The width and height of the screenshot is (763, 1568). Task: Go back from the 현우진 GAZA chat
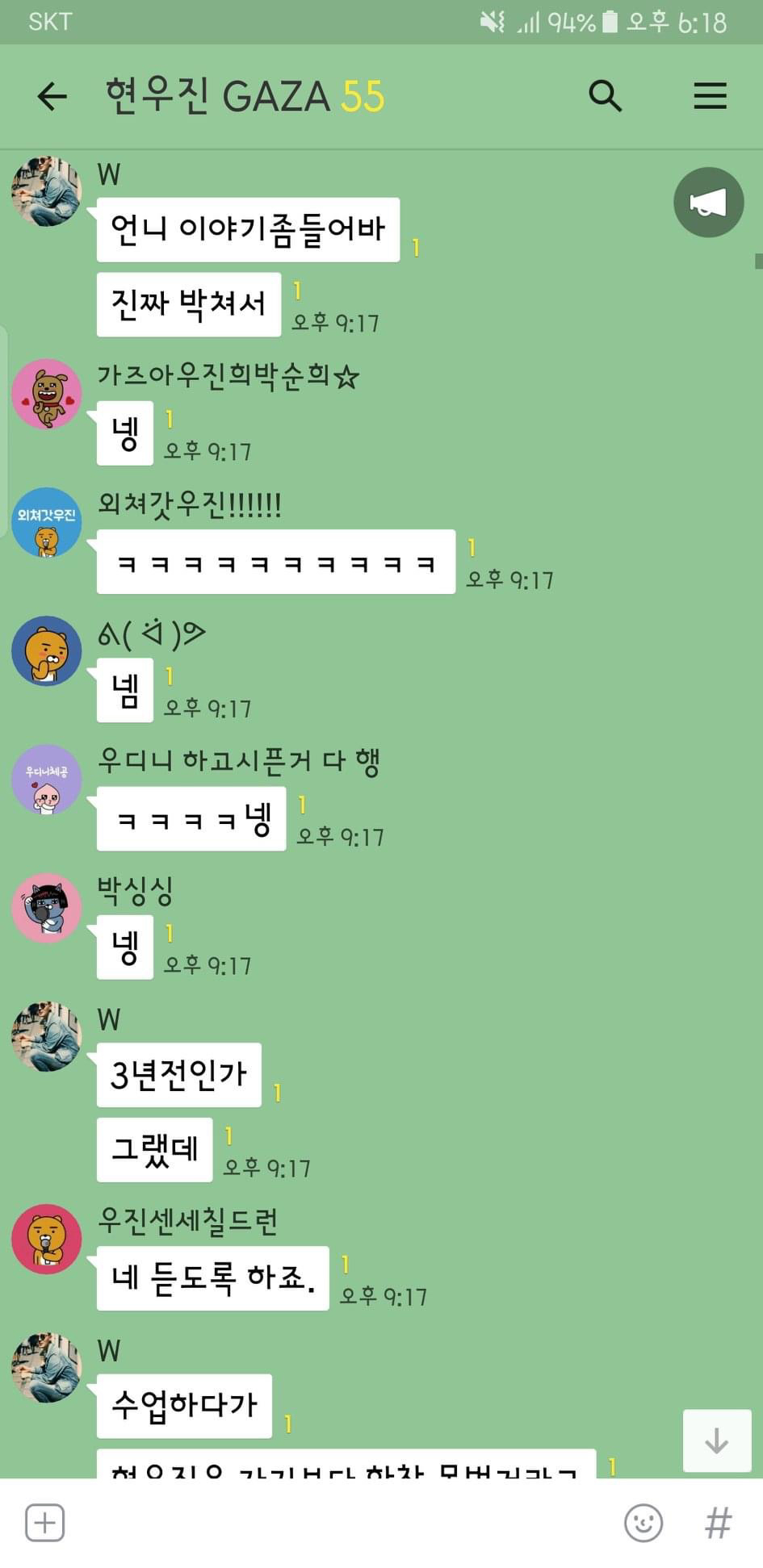pyautogui.click(x=52, y=97)
